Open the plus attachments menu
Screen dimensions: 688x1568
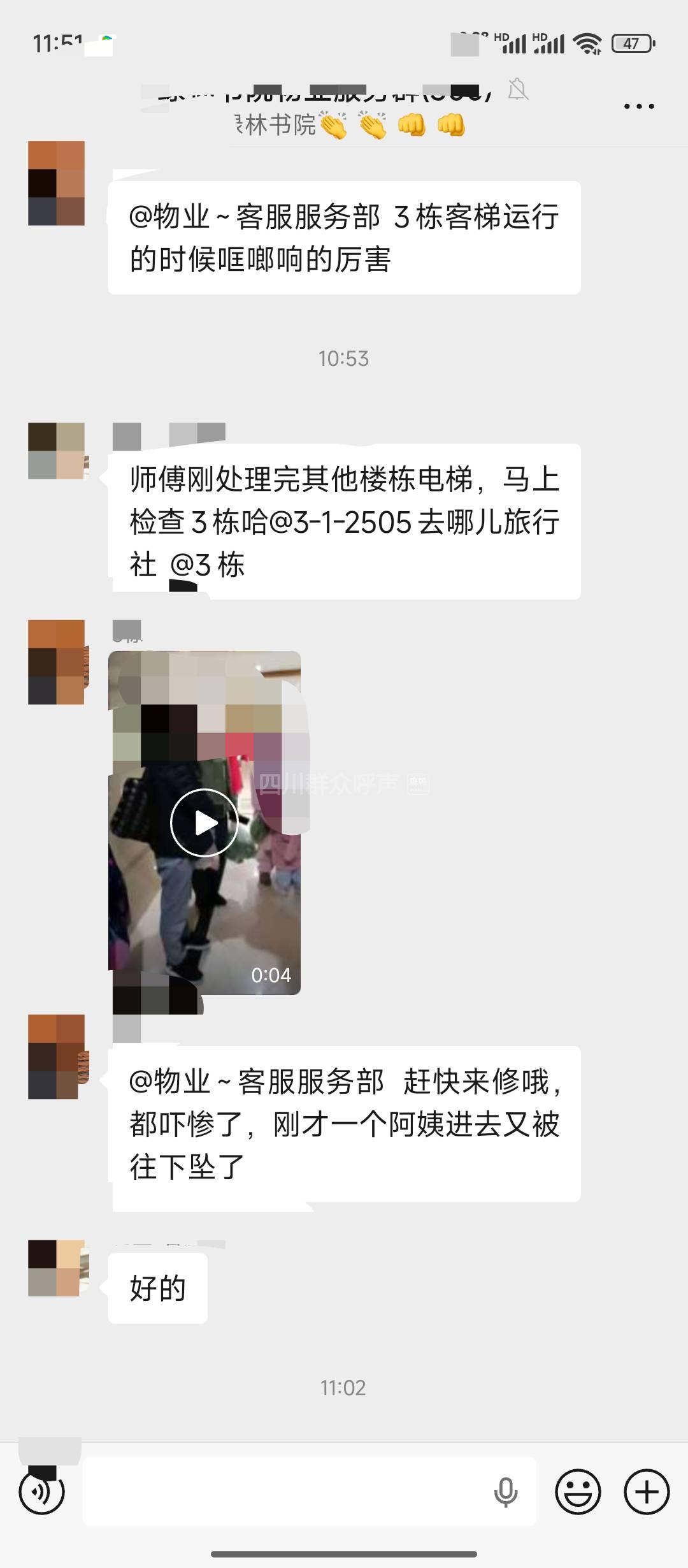647,1492
